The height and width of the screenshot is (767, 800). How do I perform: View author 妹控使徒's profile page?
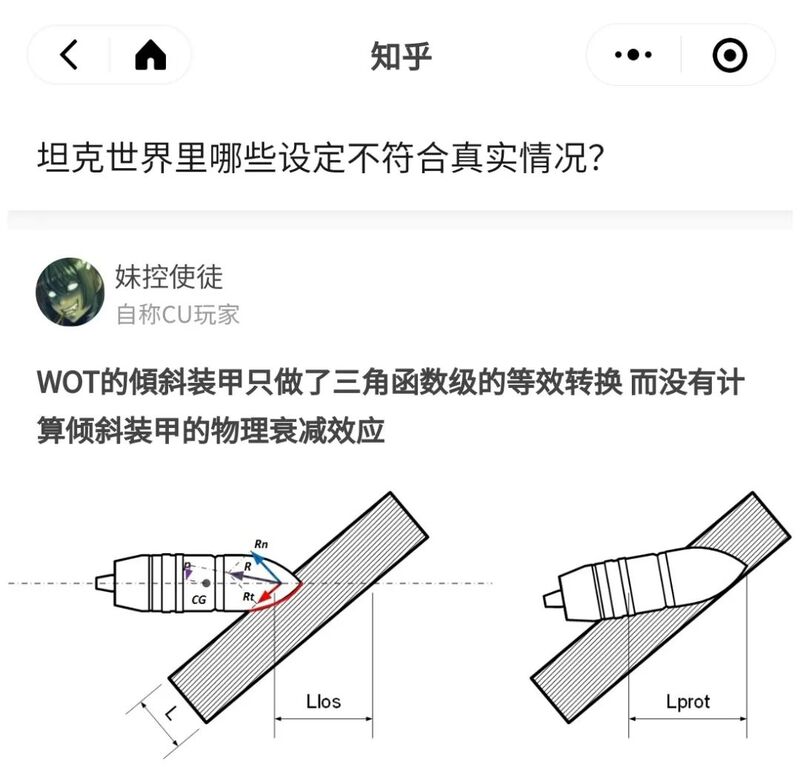[169, 276]
